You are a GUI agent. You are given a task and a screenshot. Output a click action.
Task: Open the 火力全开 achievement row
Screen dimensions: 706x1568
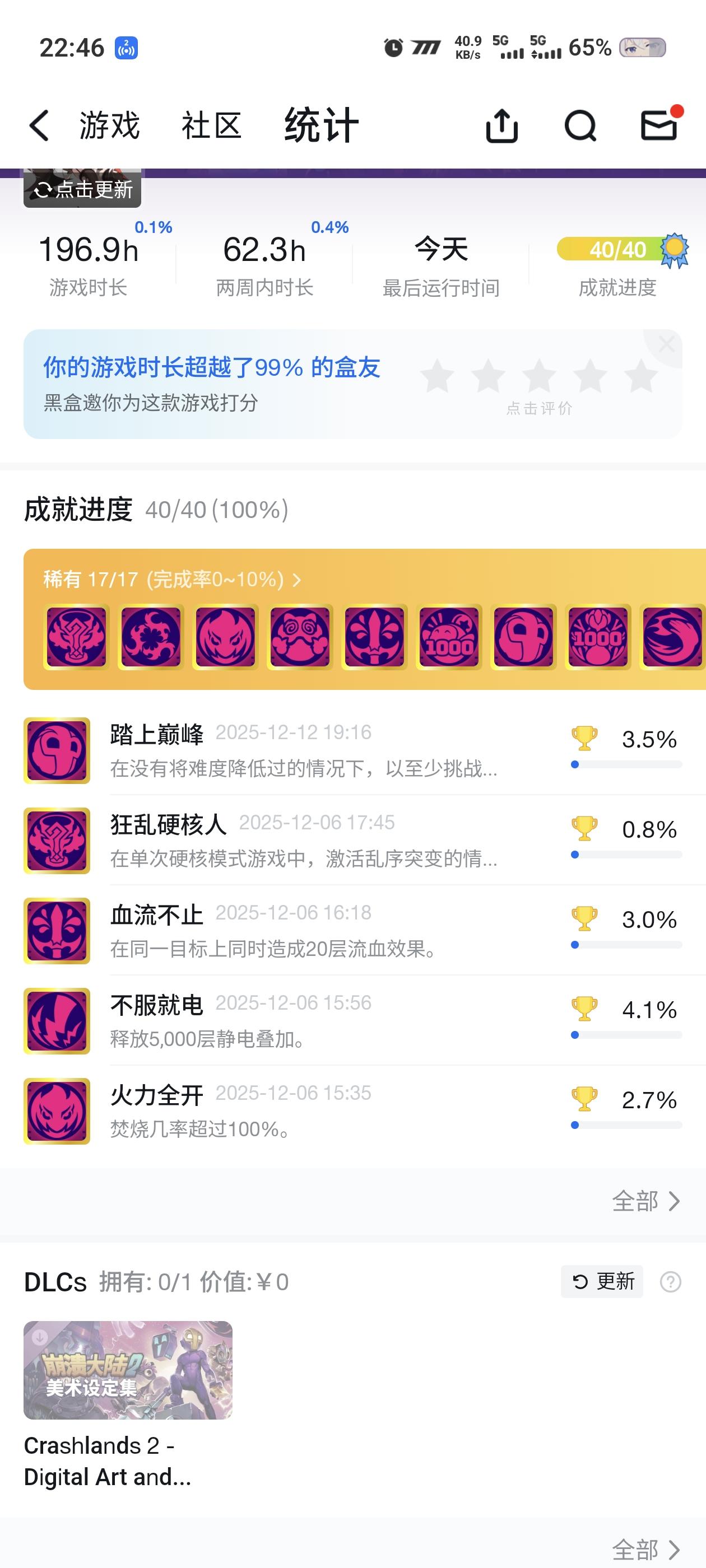click(305, 1111)
